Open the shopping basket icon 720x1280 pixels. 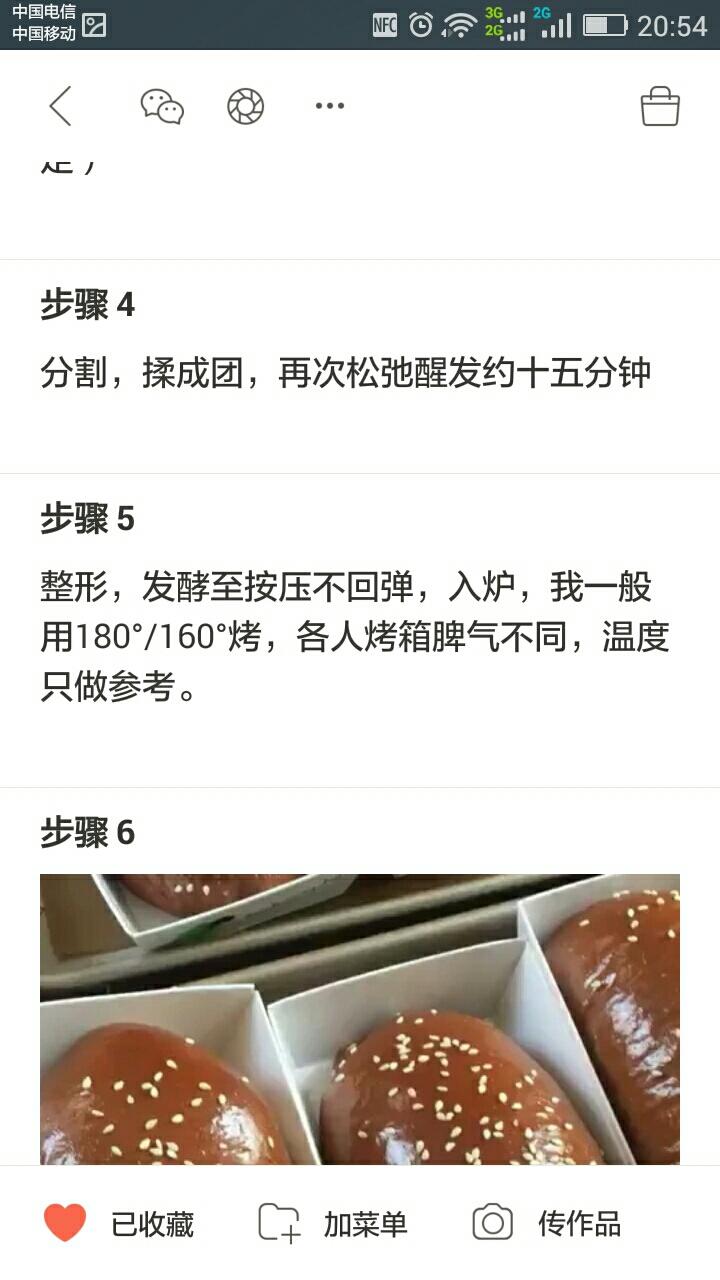[x=660, y=106]
